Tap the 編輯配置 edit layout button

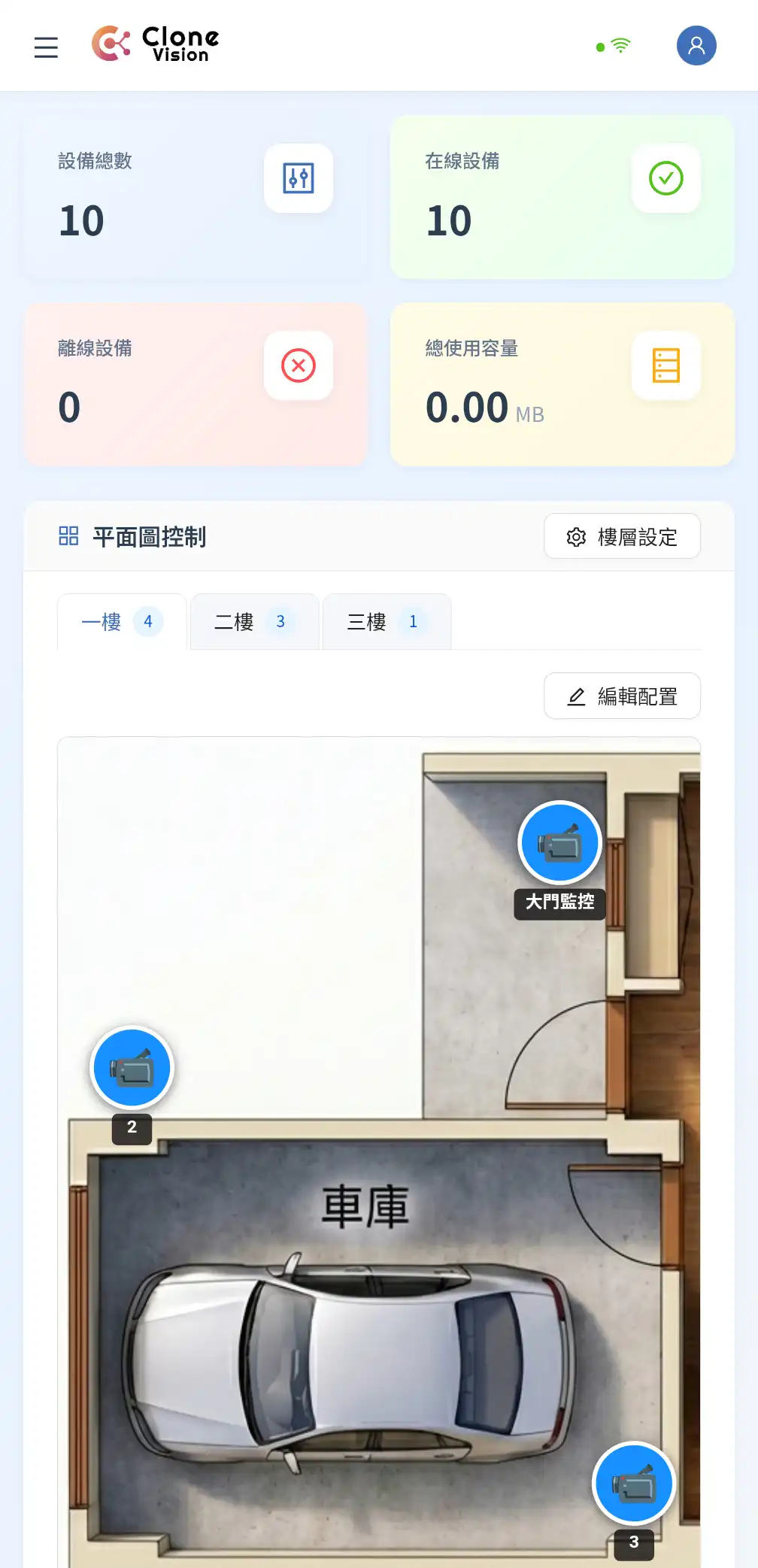coord(622,696)
